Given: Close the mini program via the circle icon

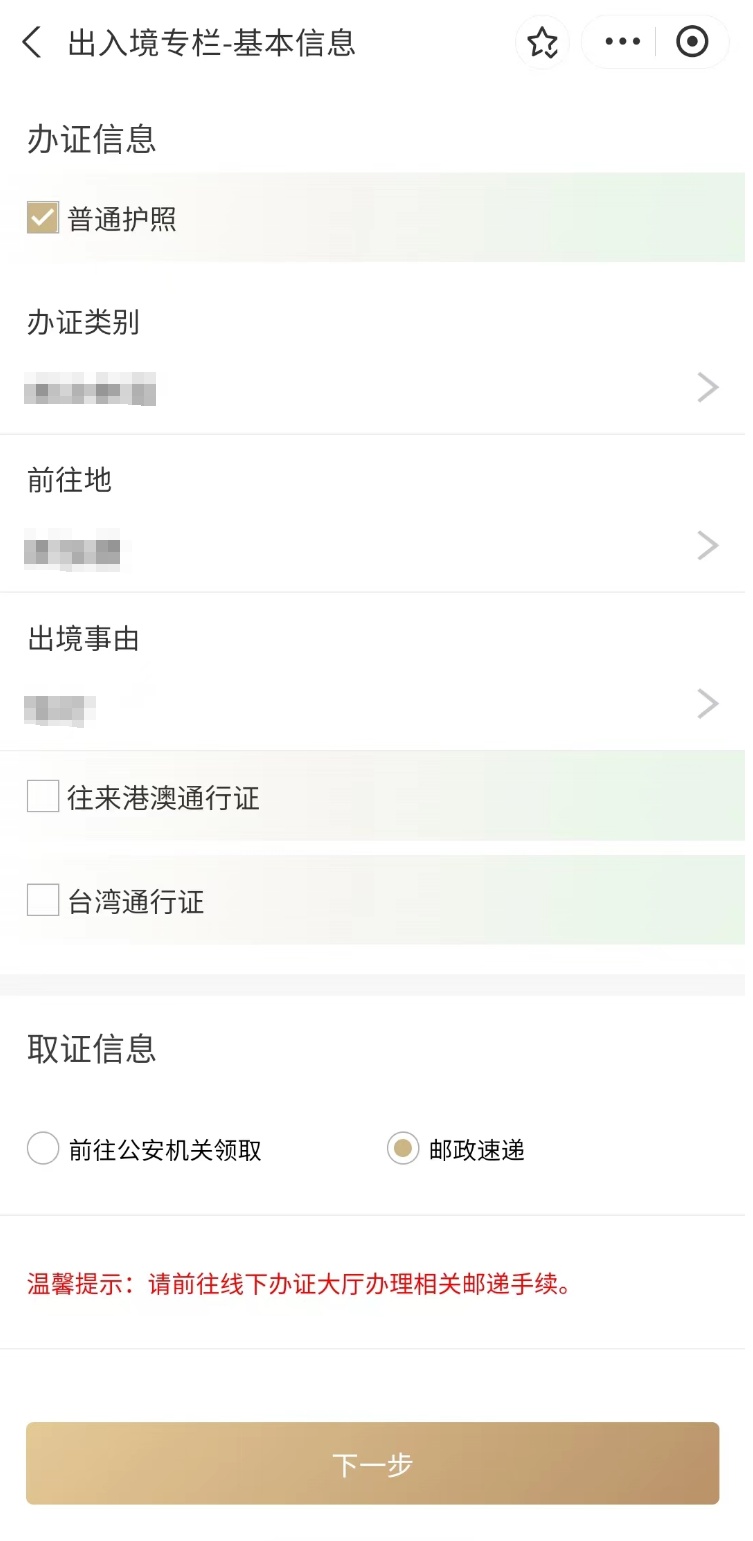Looking at the screenshot, I should 692,42.
